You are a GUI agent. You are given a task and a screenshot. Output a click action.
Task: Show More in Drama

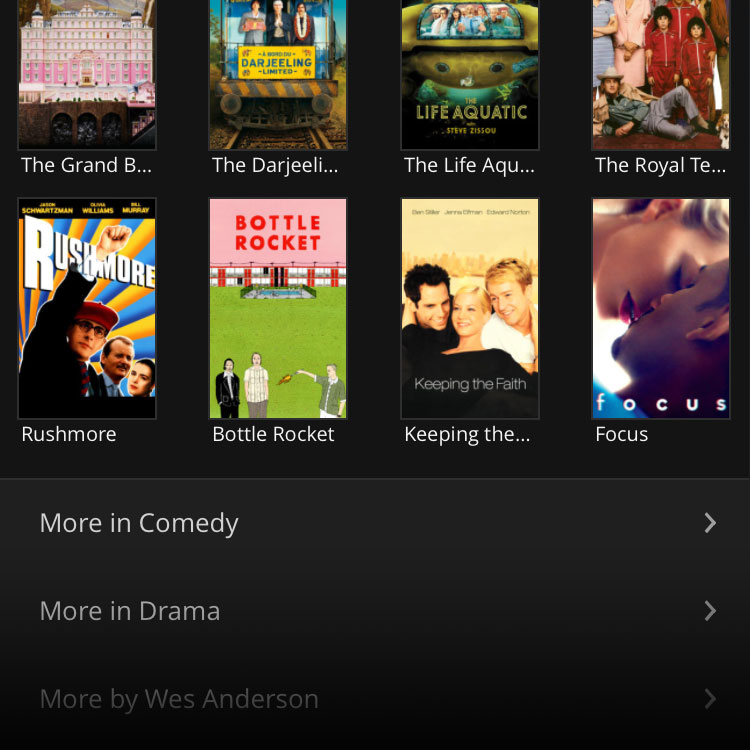pyautogui.click(x=375, y=611)
